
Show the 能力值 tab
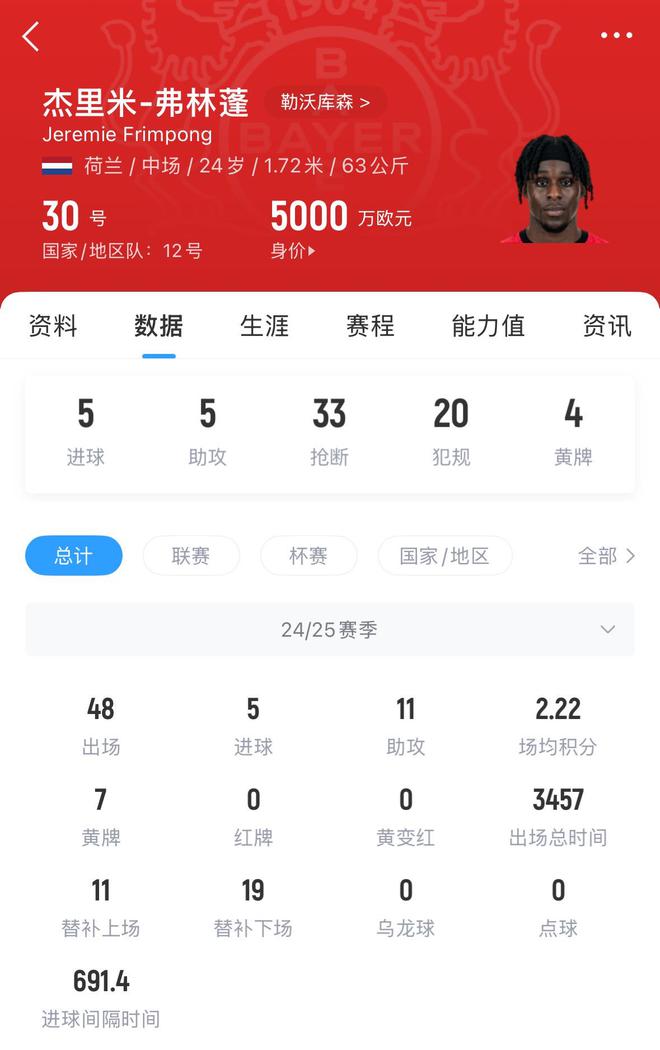(x=488, y=326)
